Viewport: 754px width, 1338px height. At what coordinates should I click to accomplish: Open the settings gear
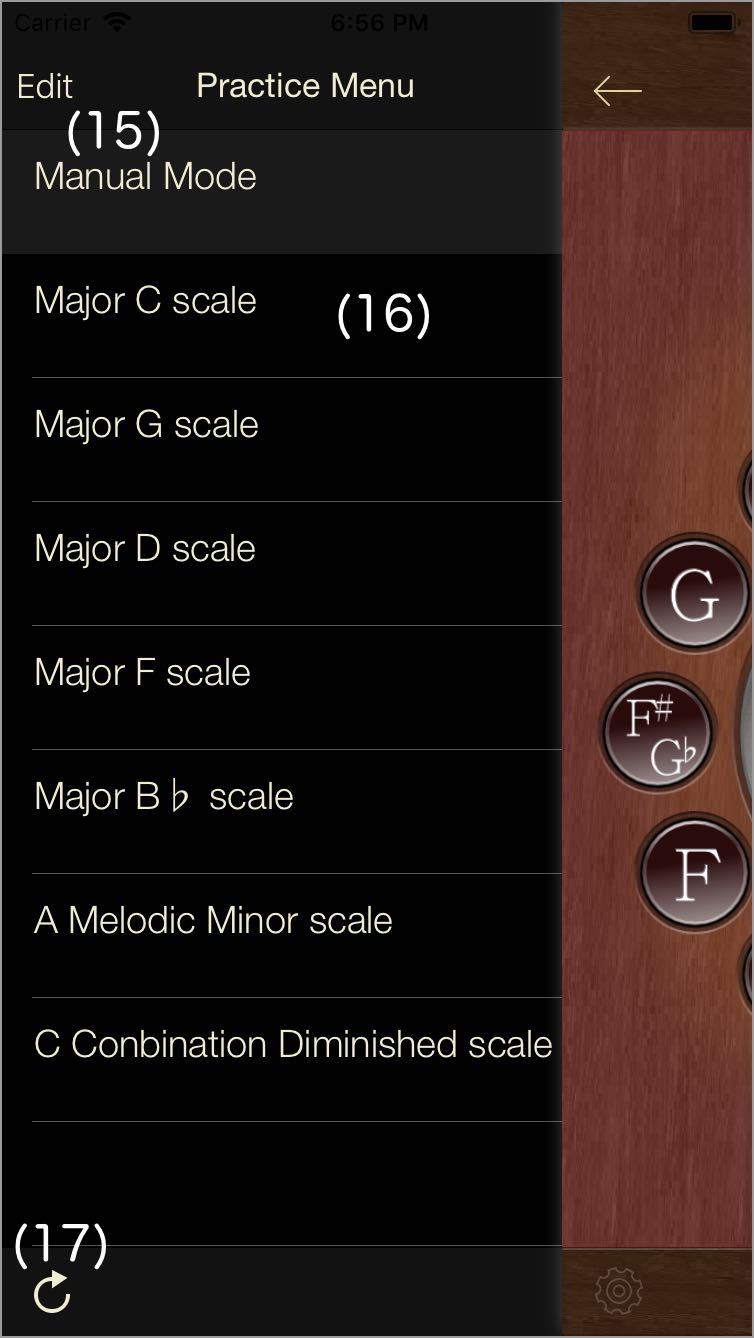[x=618, y=1292]
